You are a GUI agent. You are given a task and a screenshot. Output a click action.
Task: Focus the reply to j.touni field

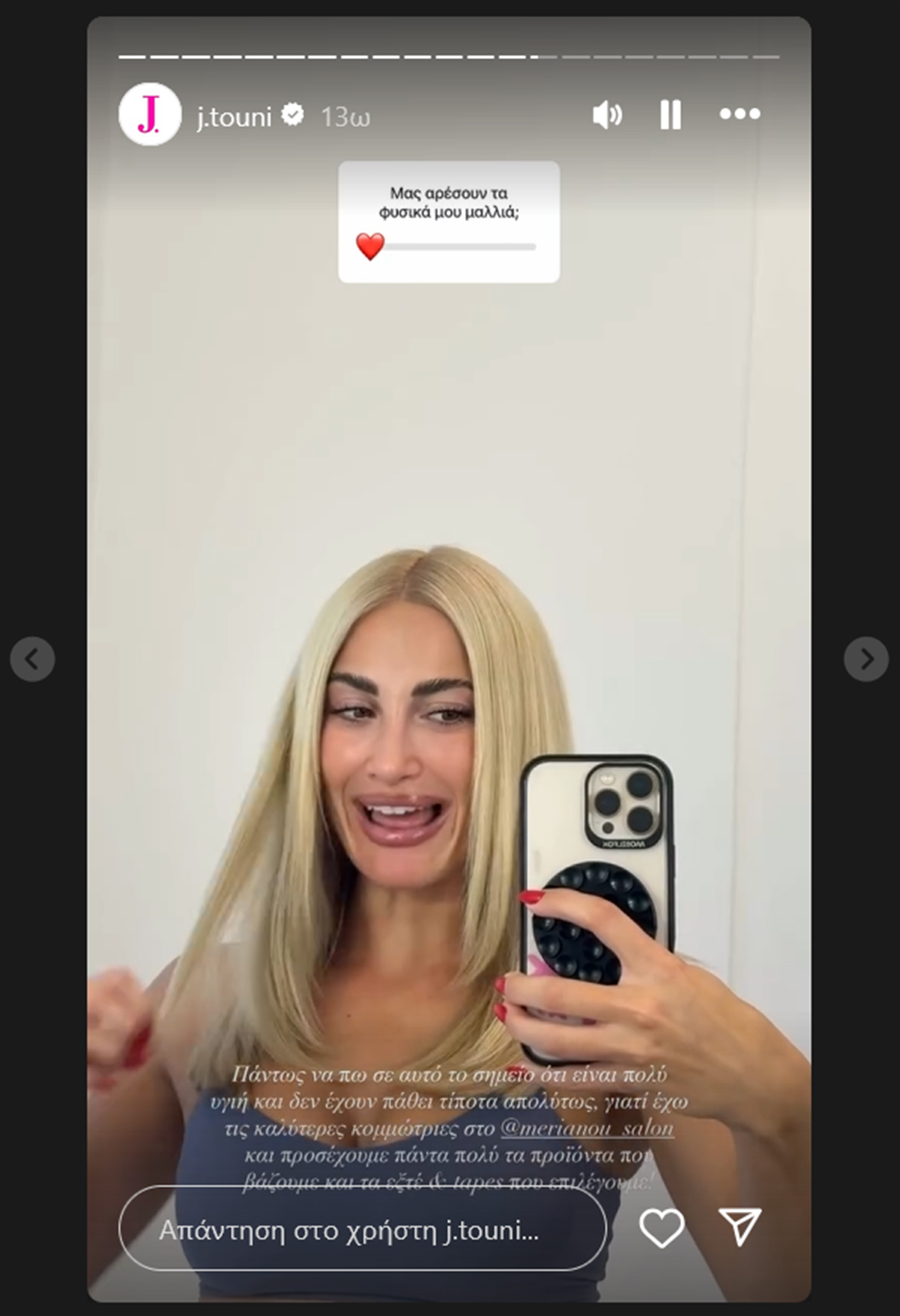coord(363,1229)
